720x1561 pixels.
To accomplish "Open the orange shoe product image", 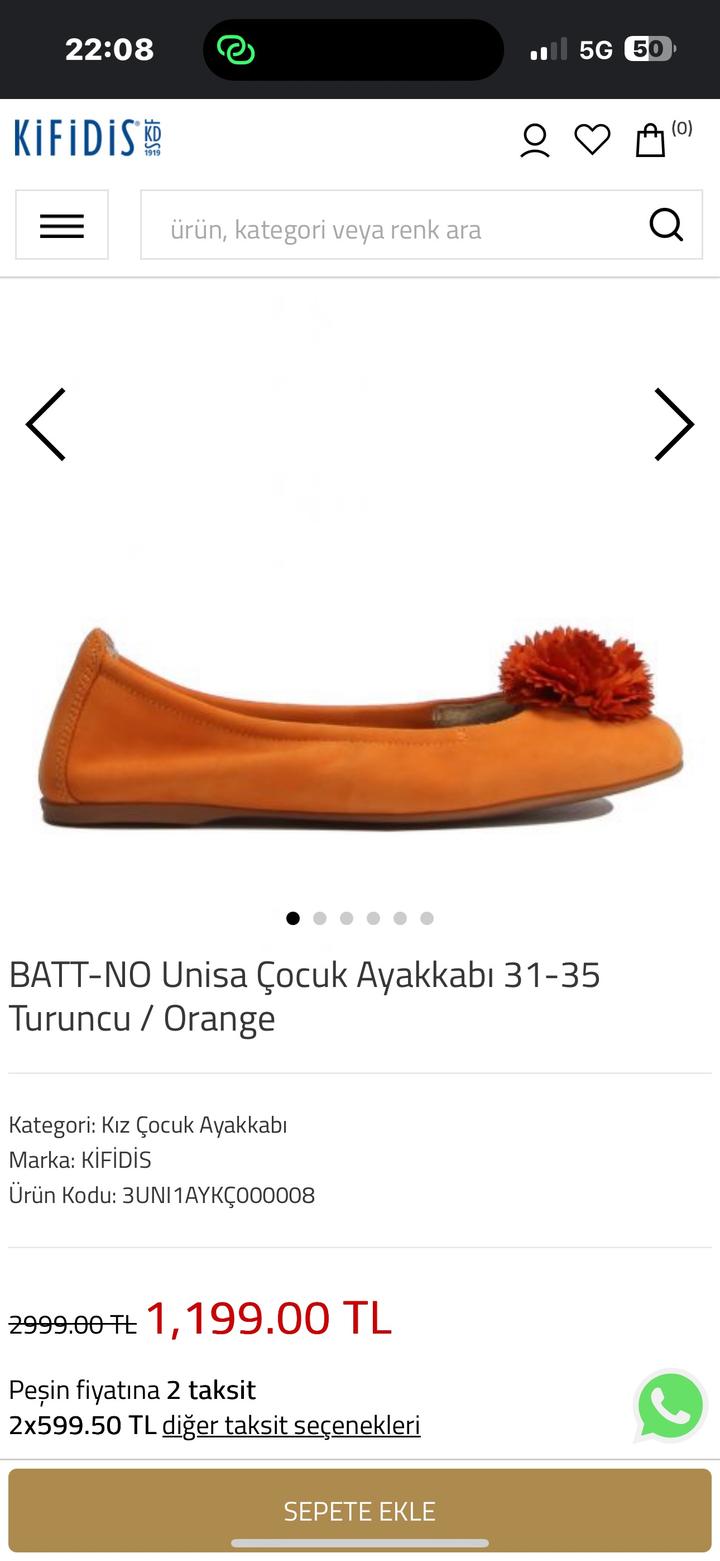I will 360,725.
